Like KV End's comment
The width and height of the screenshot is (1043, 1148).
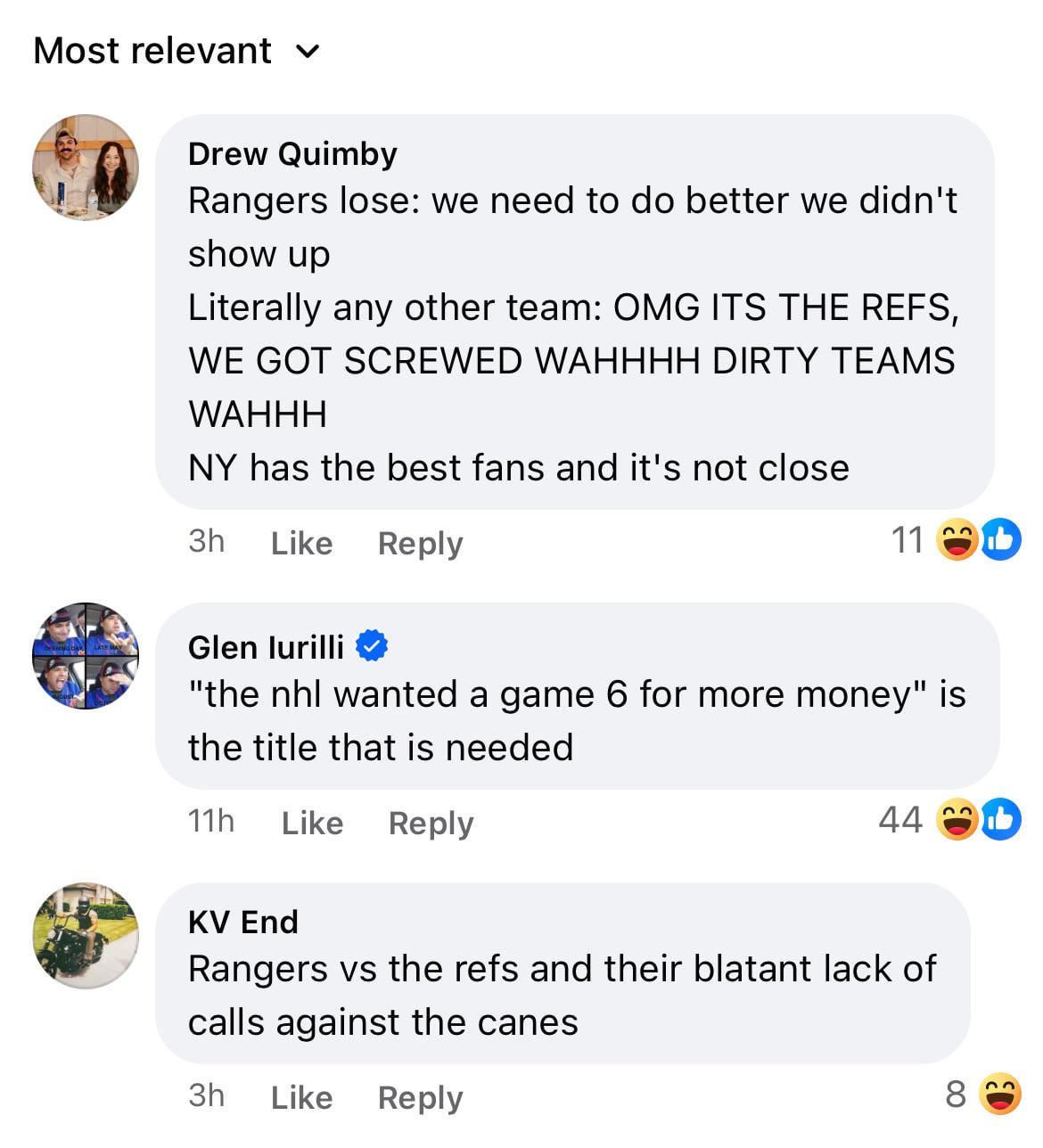click(x=301, y=1097)
